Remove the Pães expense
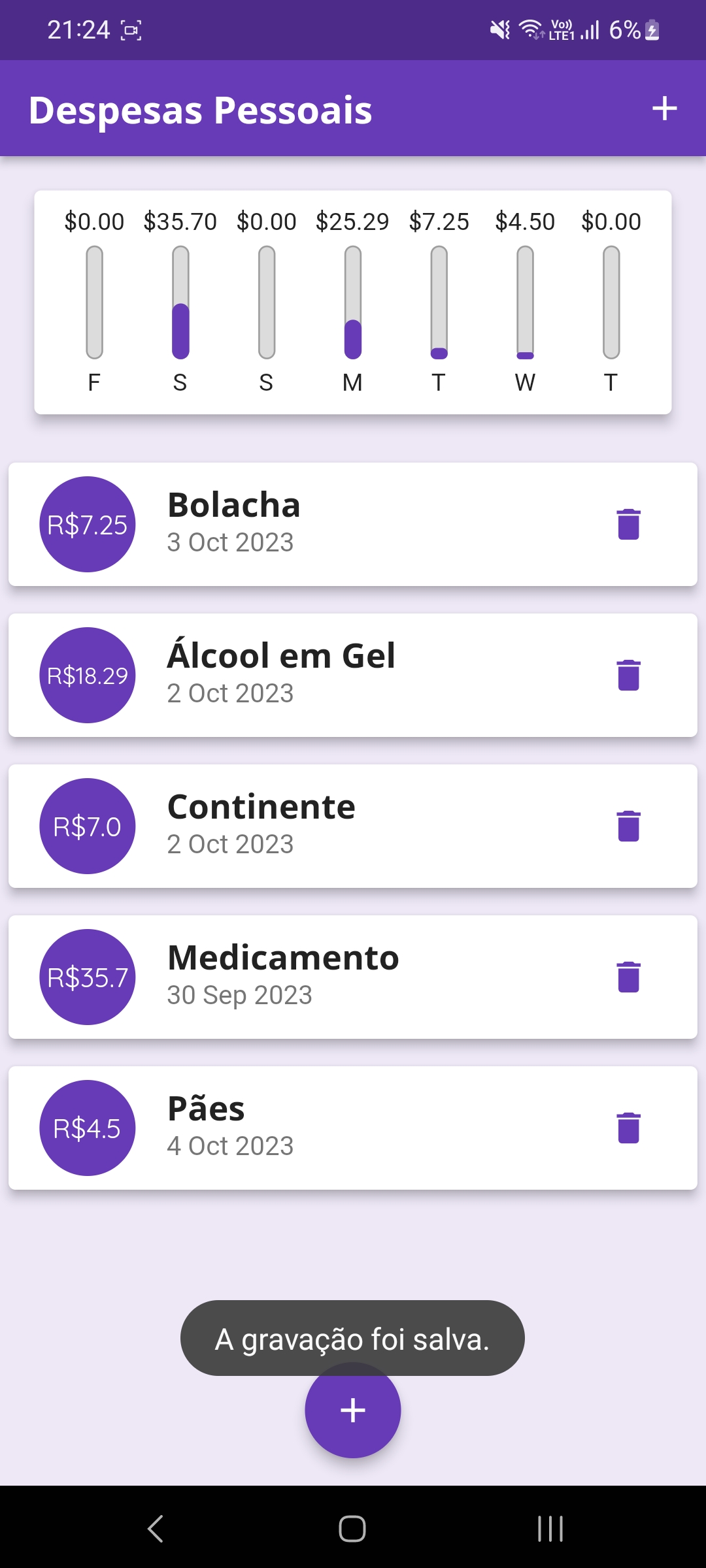 tap(628, 1128)
